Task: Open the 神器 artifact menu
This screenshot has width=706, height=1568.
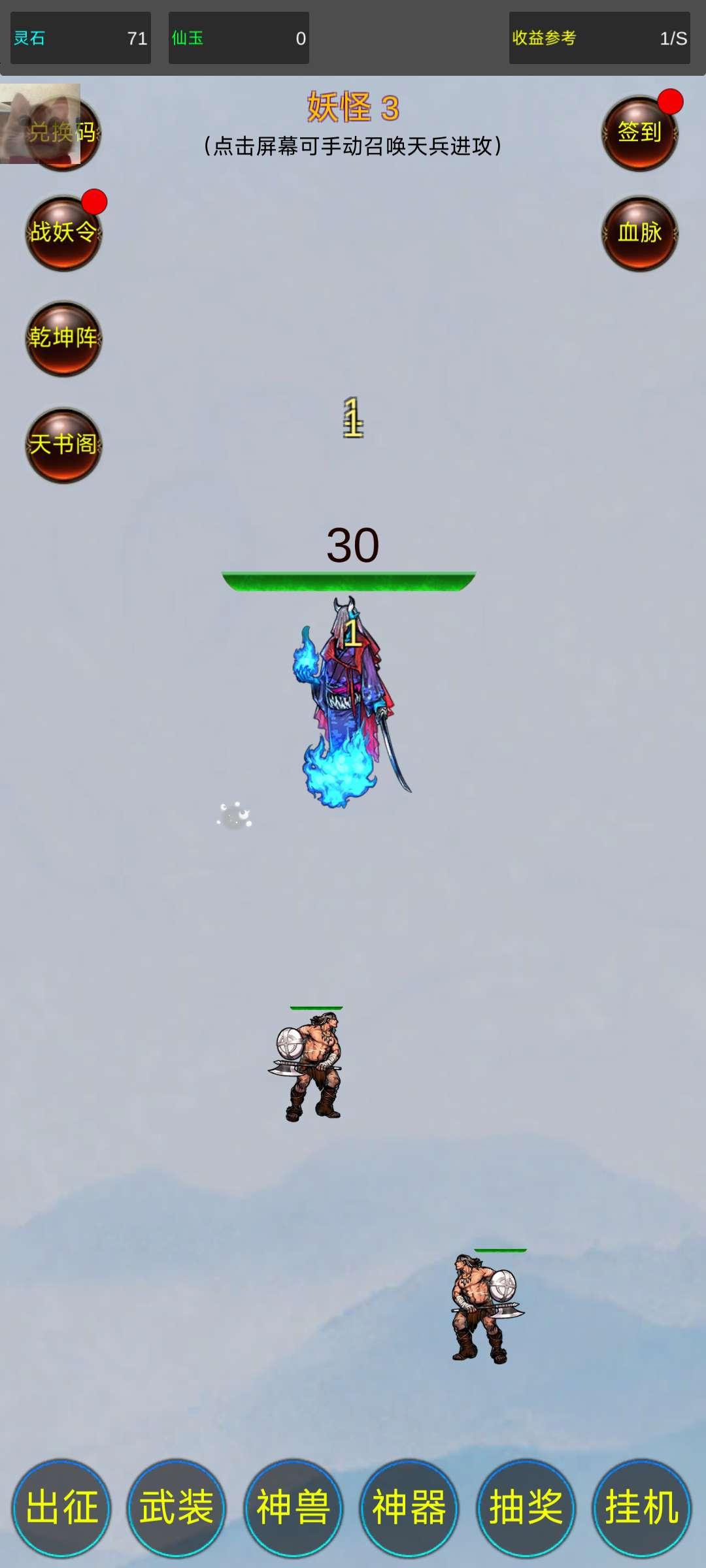Action: click(409, 1508)
